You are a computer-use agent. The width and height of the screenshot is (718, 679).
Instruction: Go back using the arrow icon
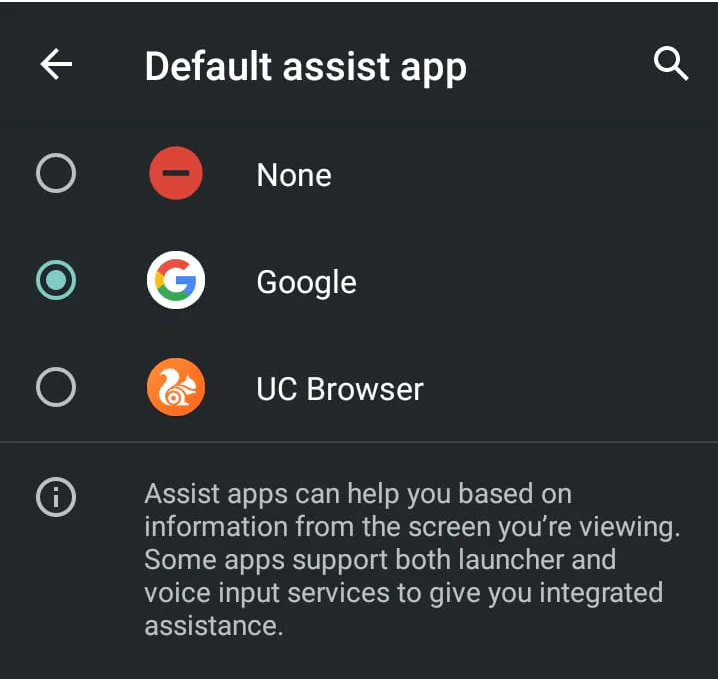[x=56, y=65]
